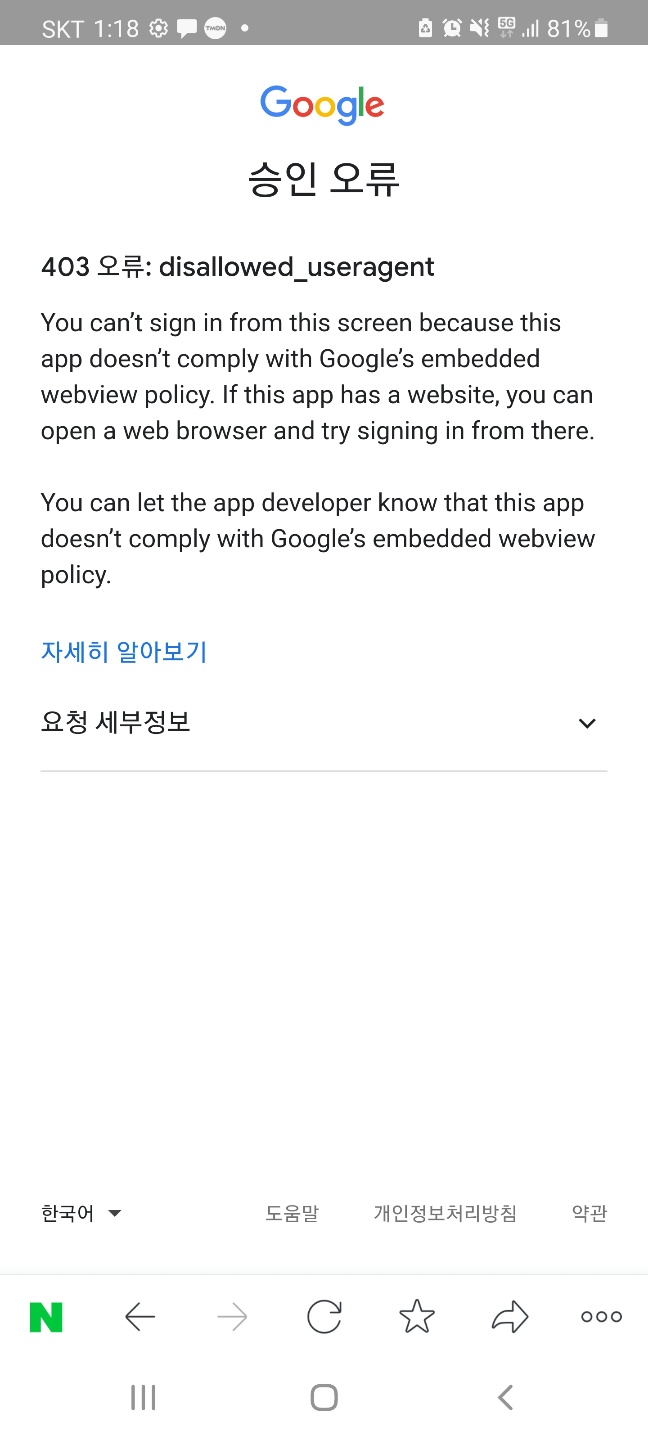Reload the current page

point(324,1318)
